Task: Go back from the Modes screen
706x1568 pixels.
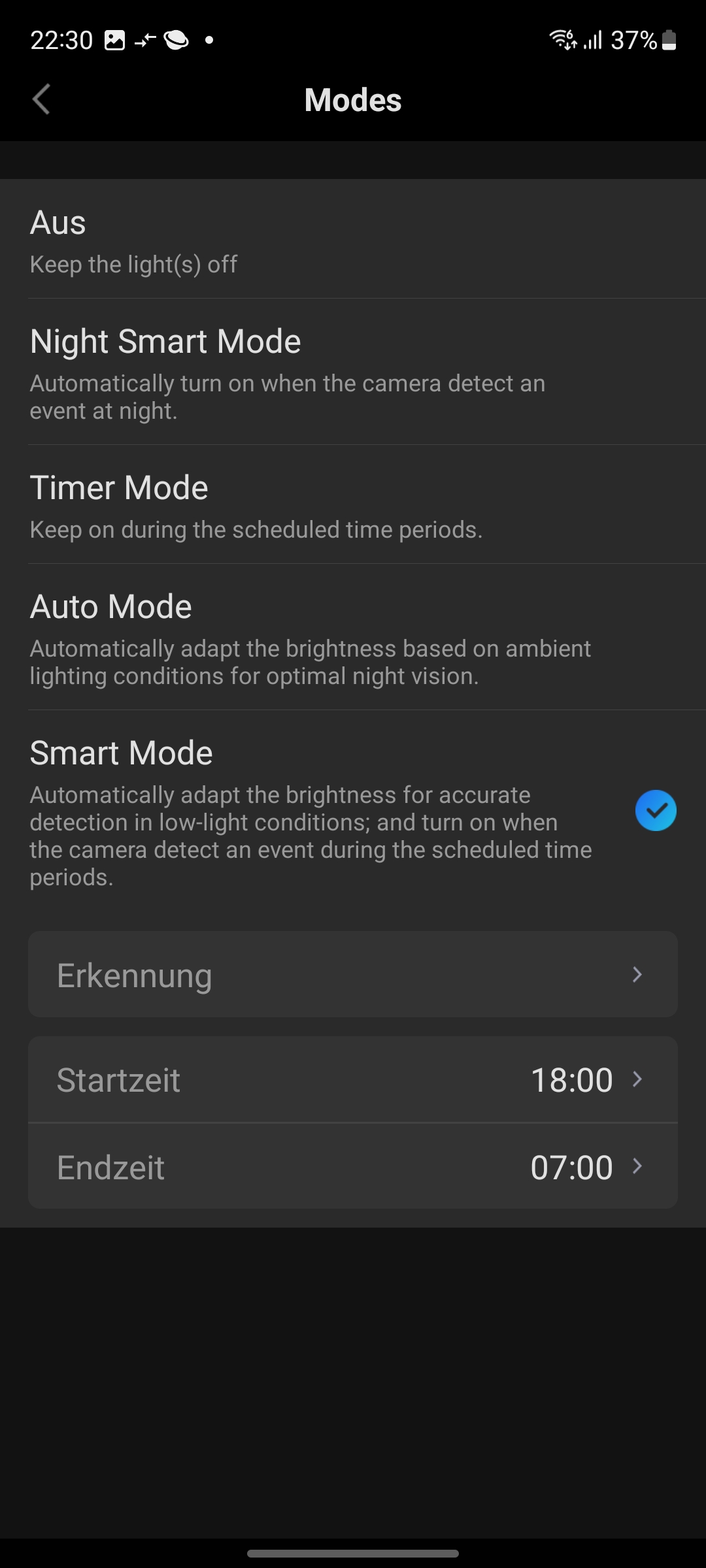Action: point(41,100)
